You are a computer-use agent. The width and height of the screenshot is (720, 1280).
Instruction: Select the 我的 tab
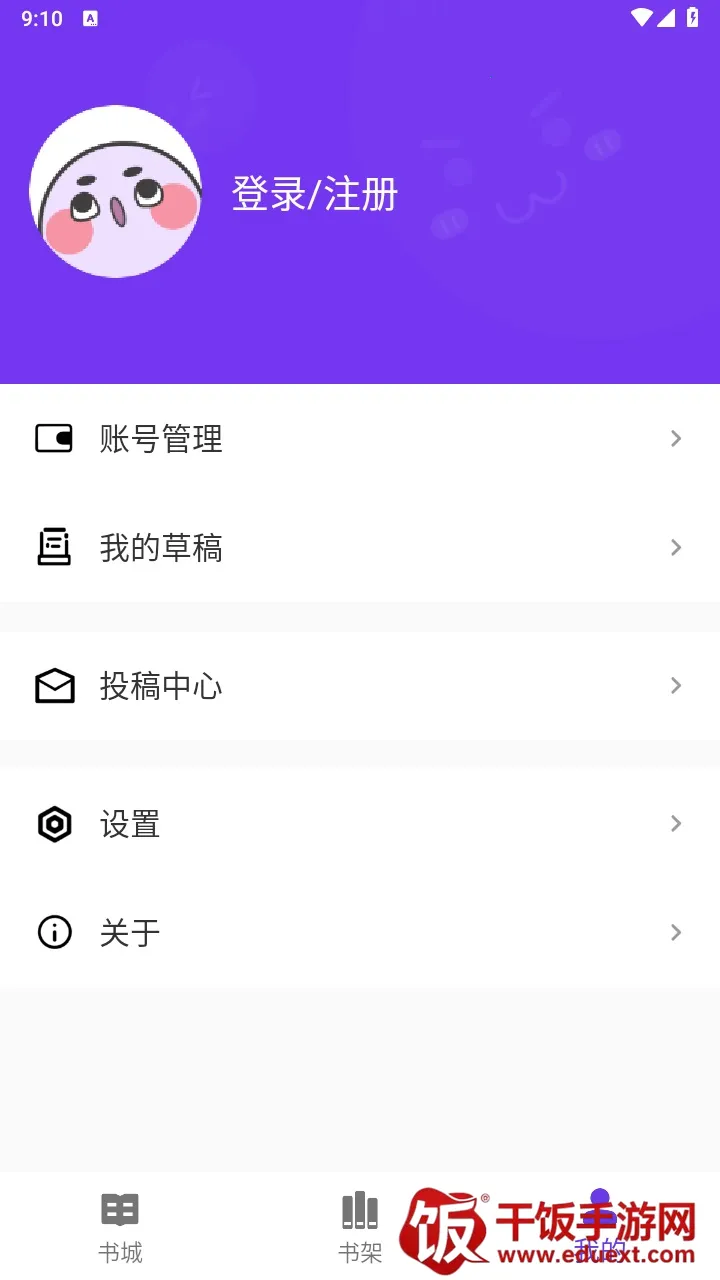pos(600,1226)
